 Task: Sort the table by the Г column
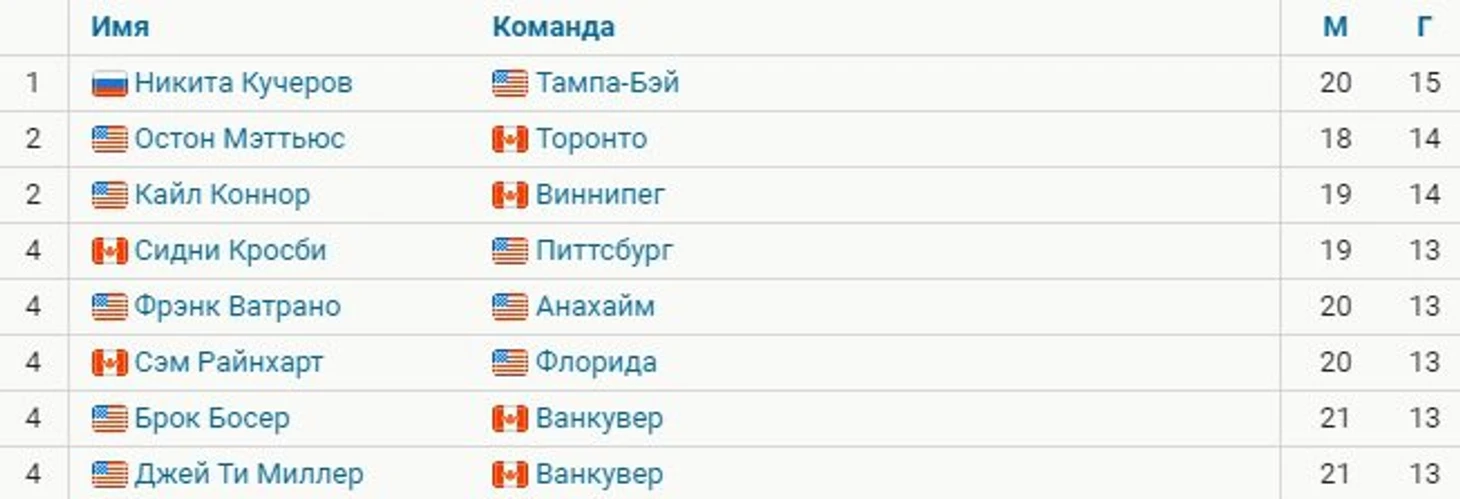tap(1425, 27)
